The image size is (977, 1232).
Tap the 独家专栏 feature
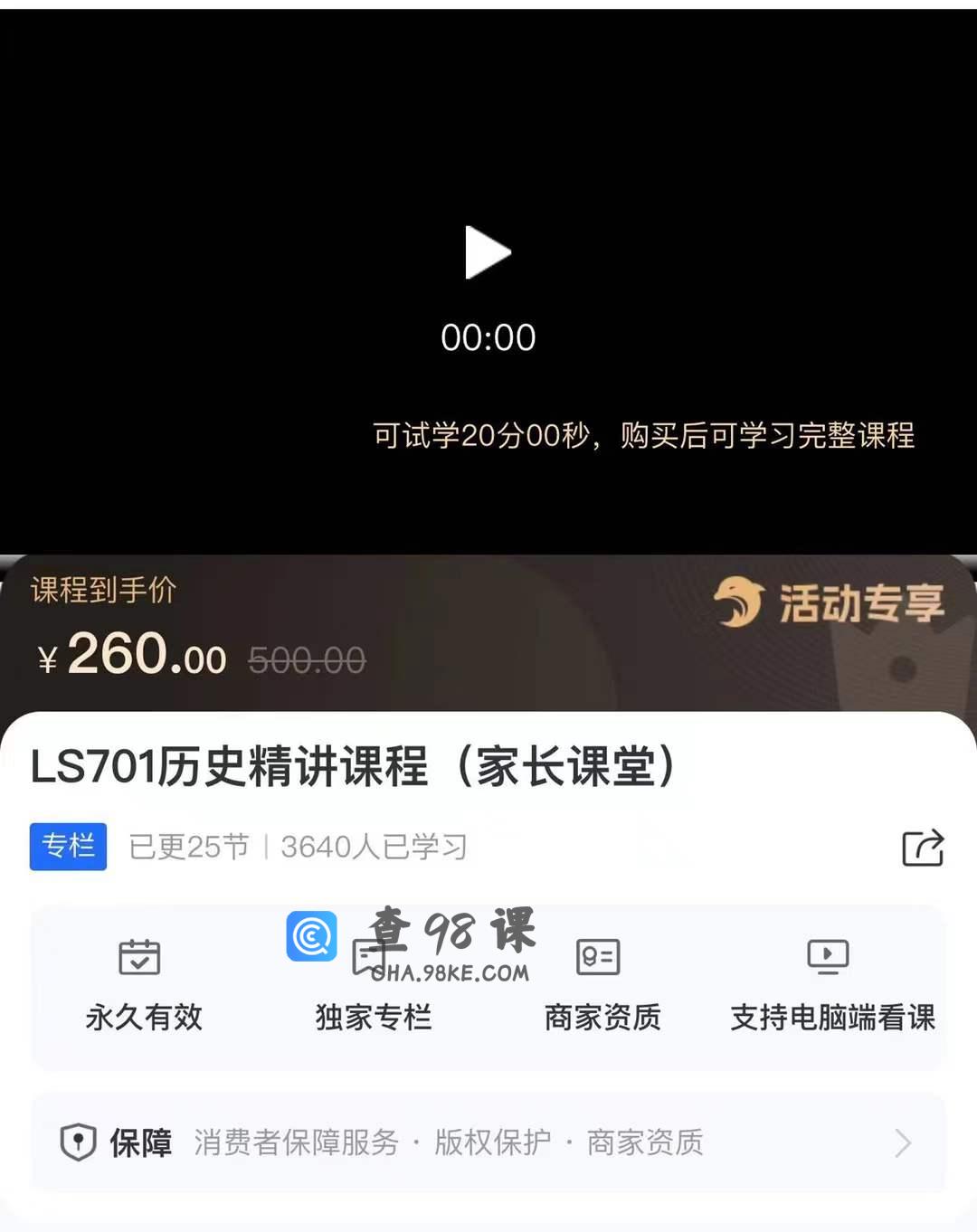(x=373, y=988)
